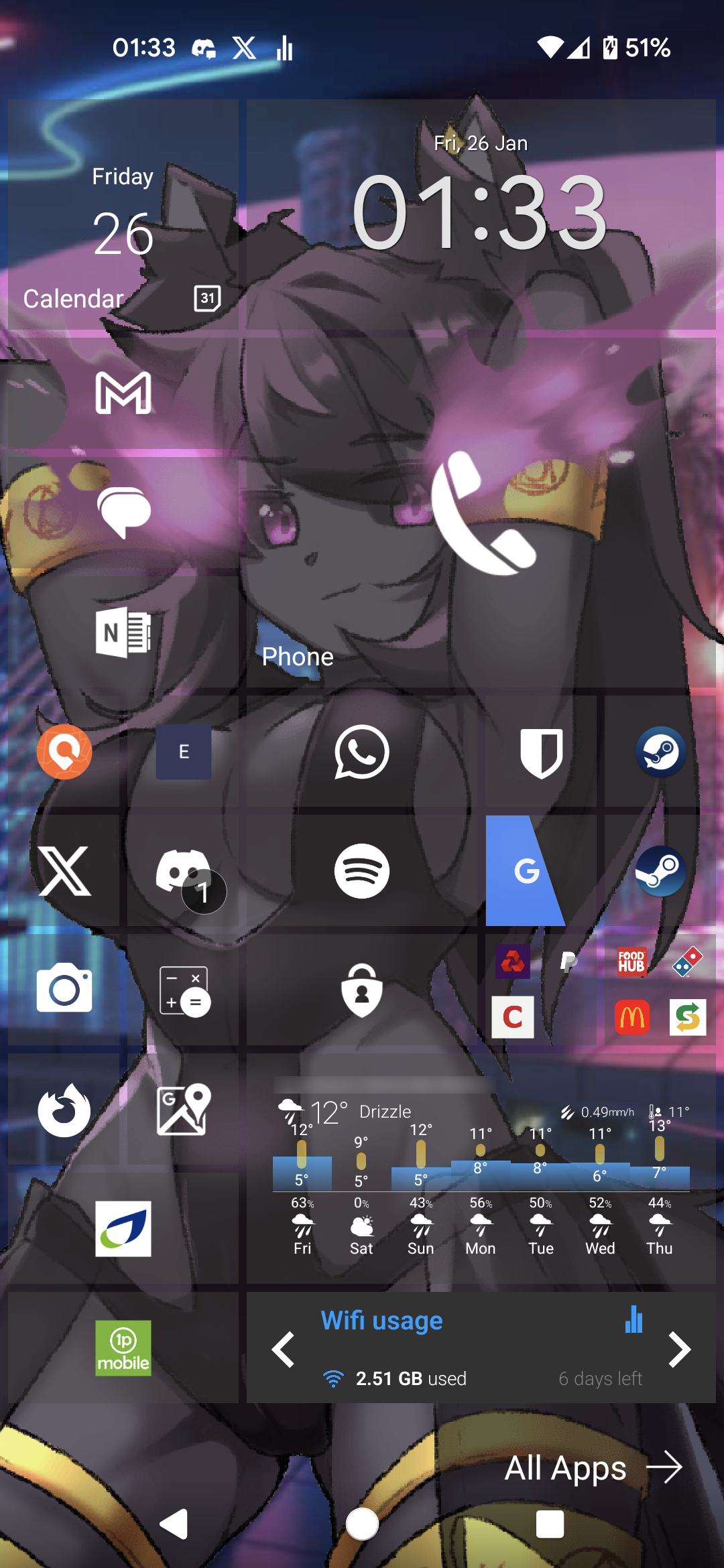Launch the X app
This screenshot has width=724, height=1568.
[64, 871]
